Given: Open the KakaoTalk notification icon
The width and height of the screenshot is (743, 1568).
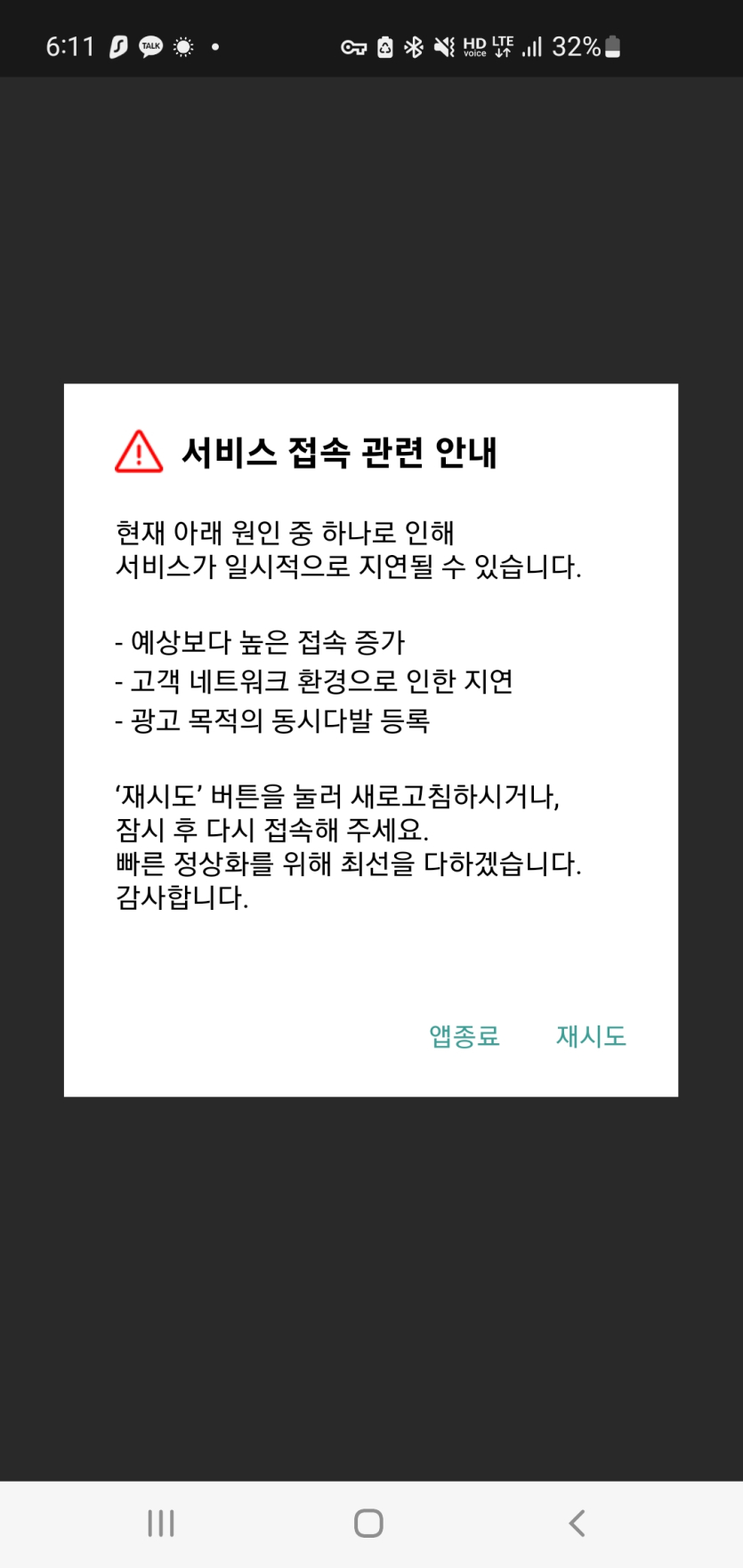Looking at the screenshot, I should [150, 45].
